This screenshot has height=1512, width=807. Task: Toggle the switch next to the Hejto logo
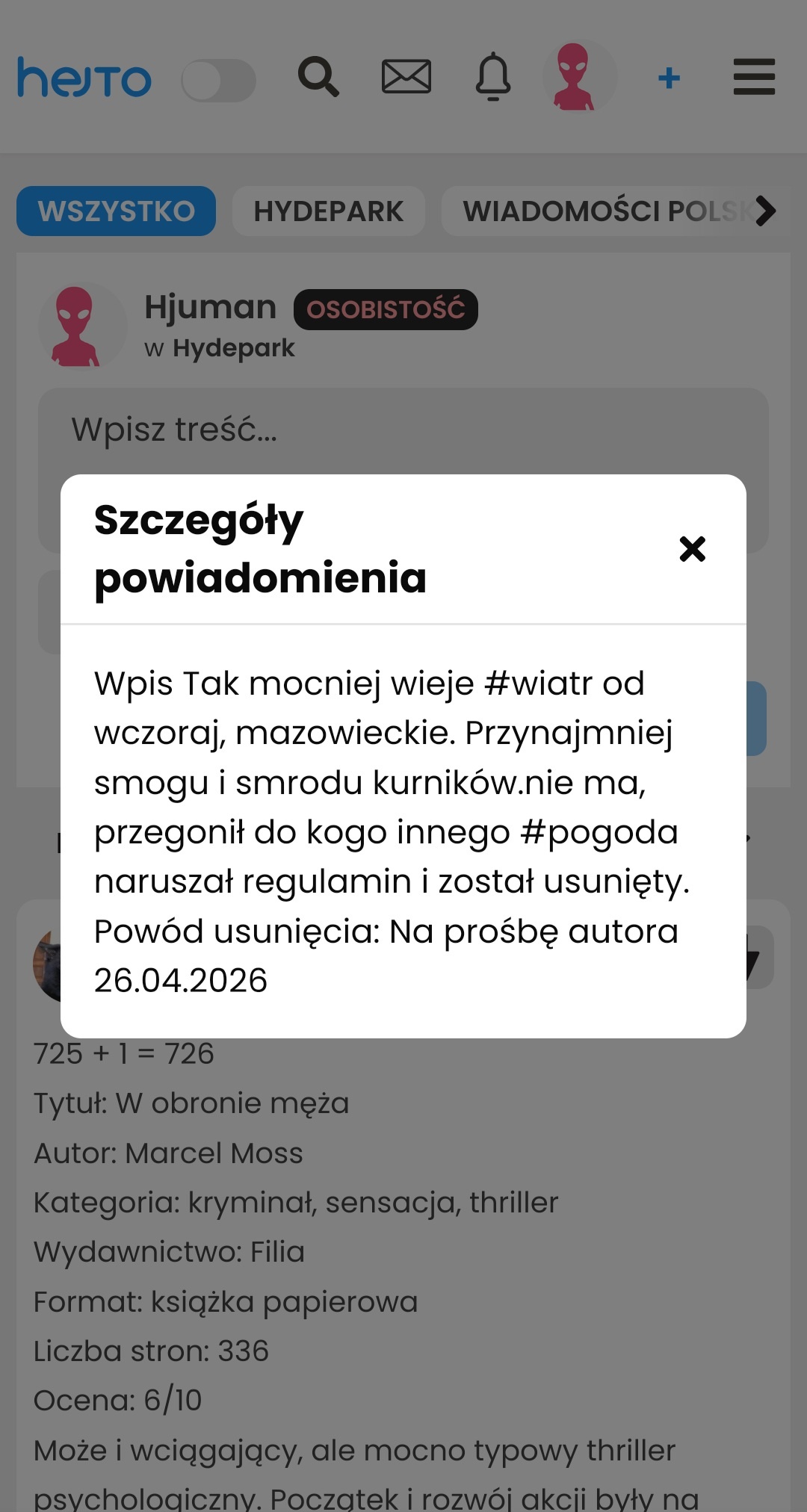click(x=218, y=80)
